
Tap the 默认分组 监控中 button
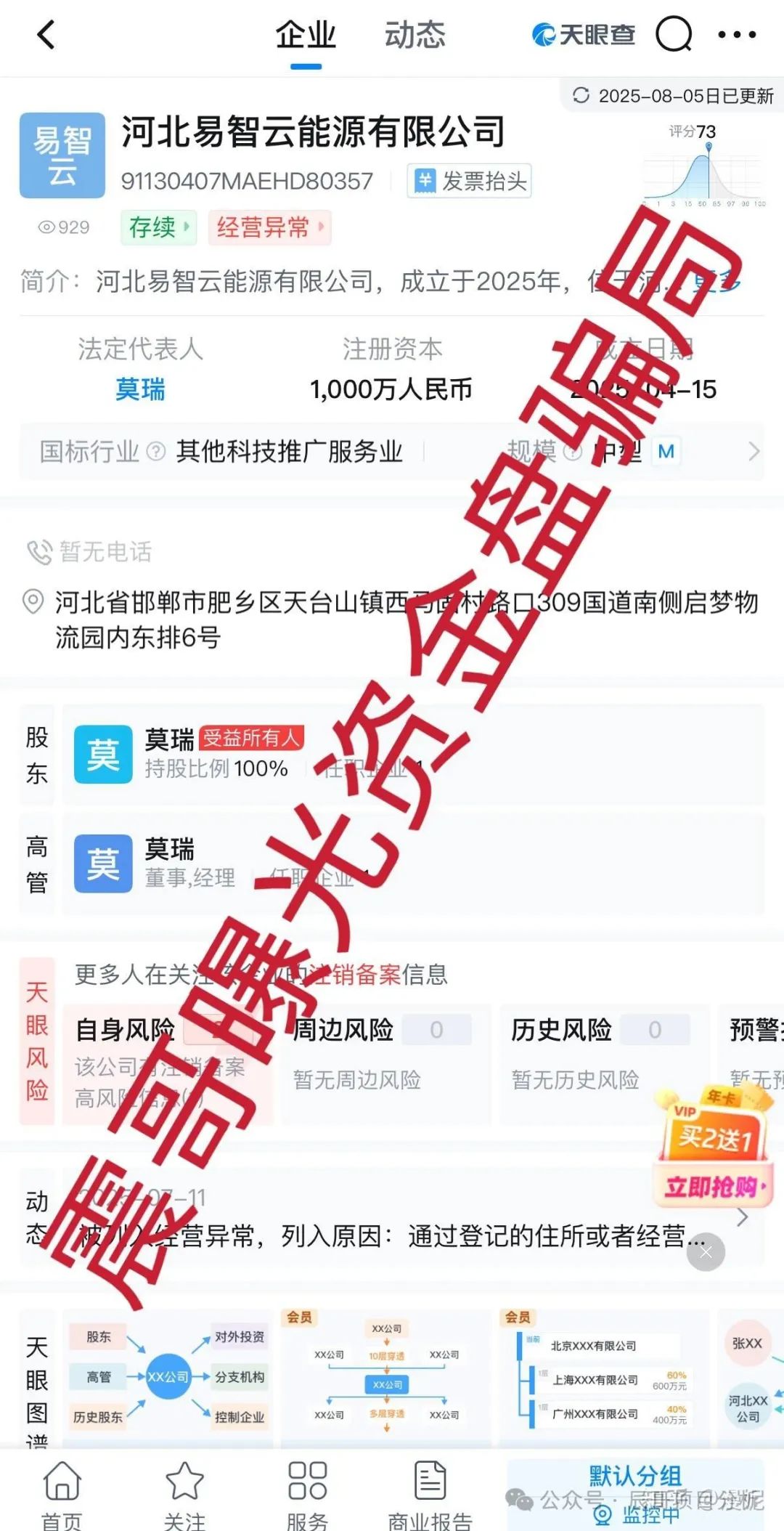[x=635, y=1493]
